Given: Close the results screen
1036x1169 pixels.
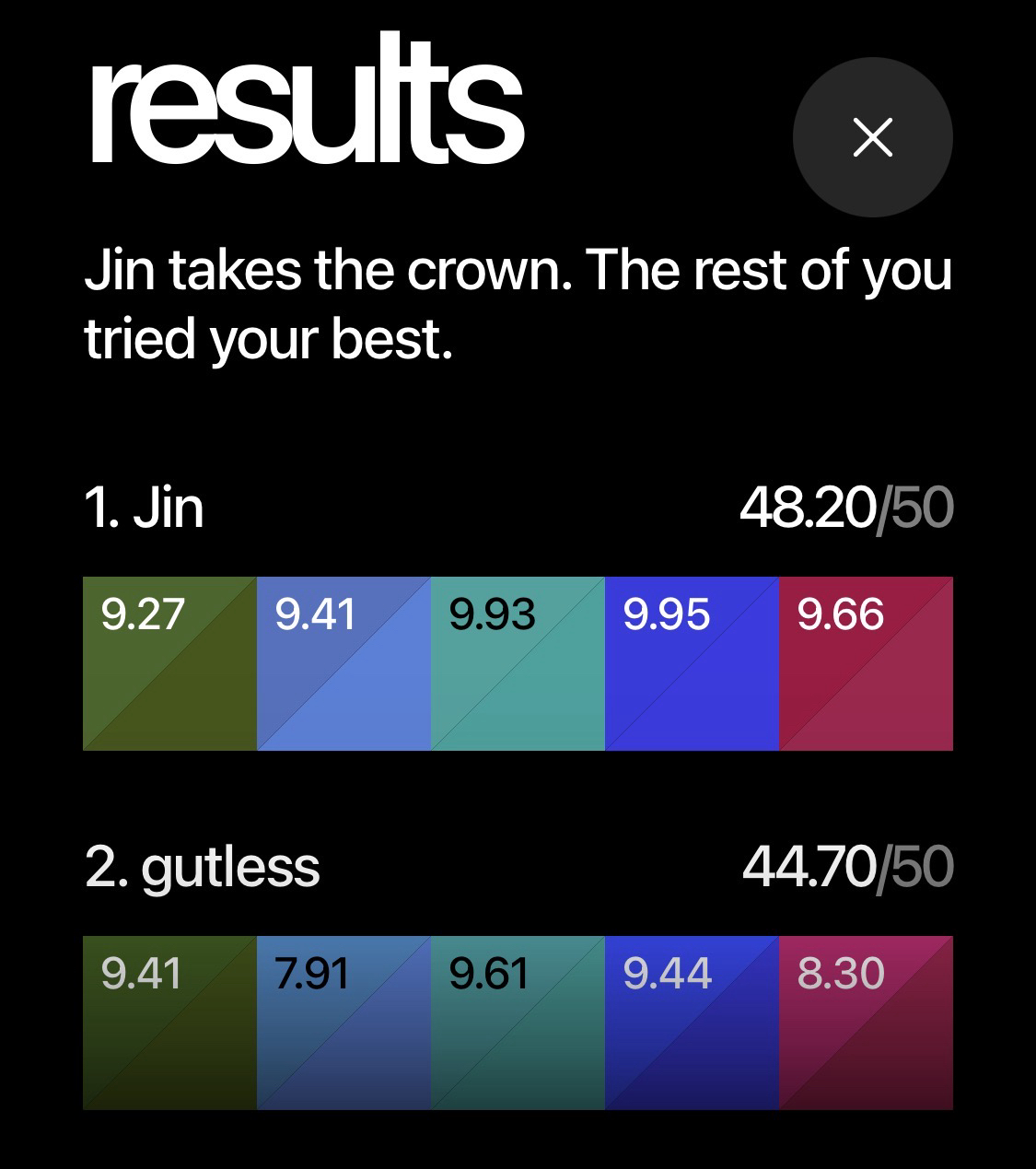Looking at the screenshot, I should [x=872, y=137].
